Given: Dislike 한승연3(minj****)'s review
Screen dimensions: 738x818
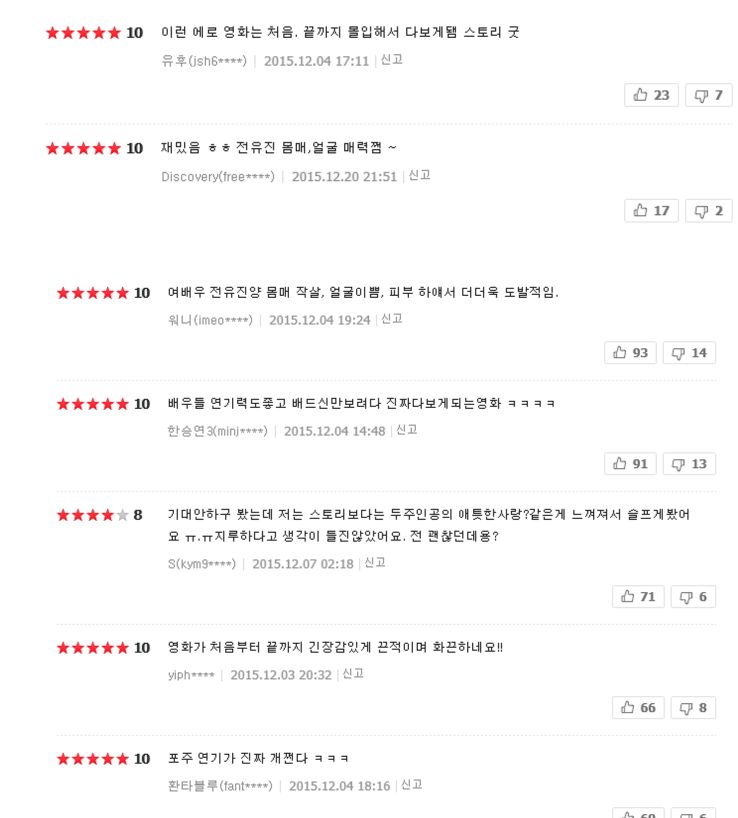Looking at the screenshot, I should [689, 464].
